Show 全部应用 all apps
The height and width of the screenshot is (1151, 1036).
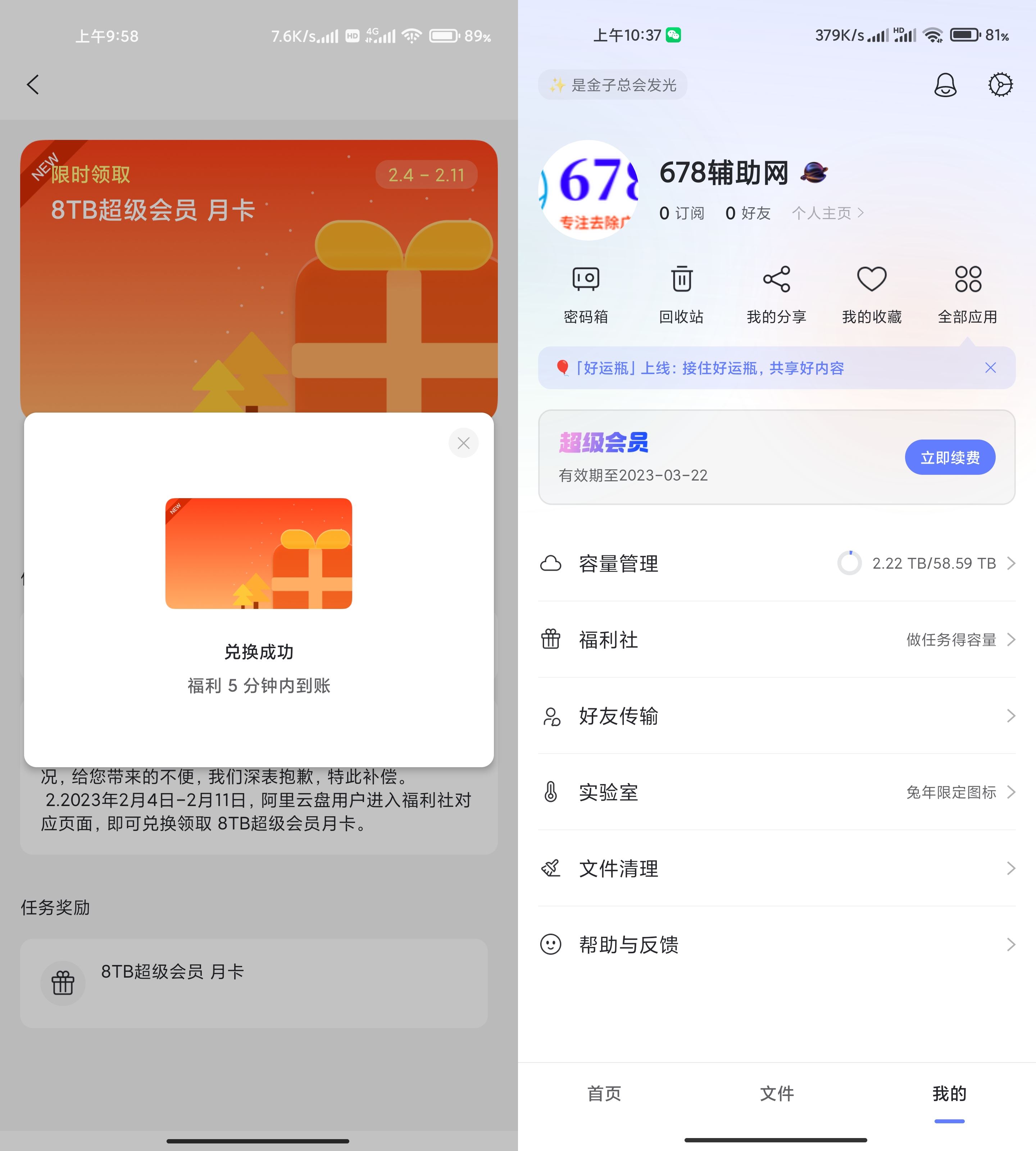[968, 294]
